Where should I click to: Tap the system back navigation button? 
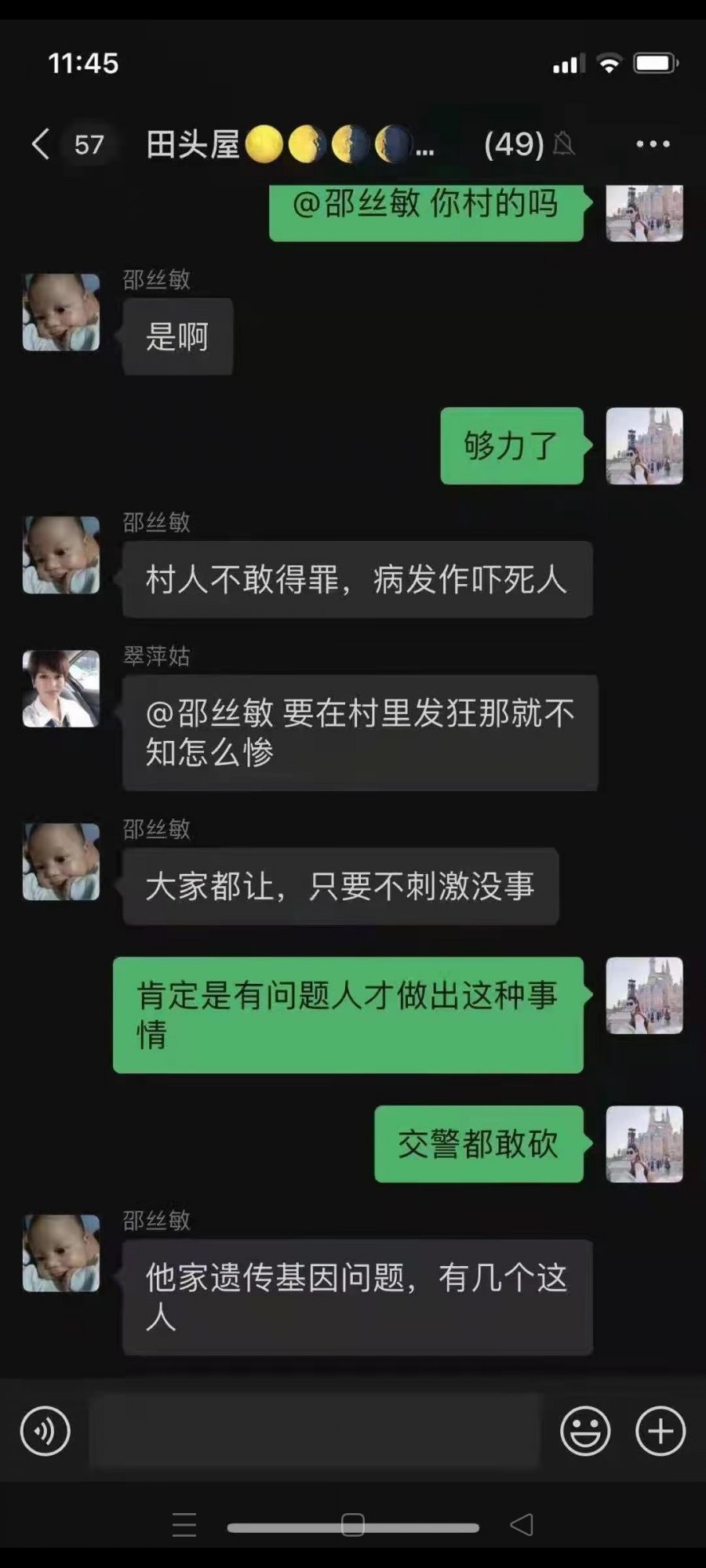pos(522,1525)
